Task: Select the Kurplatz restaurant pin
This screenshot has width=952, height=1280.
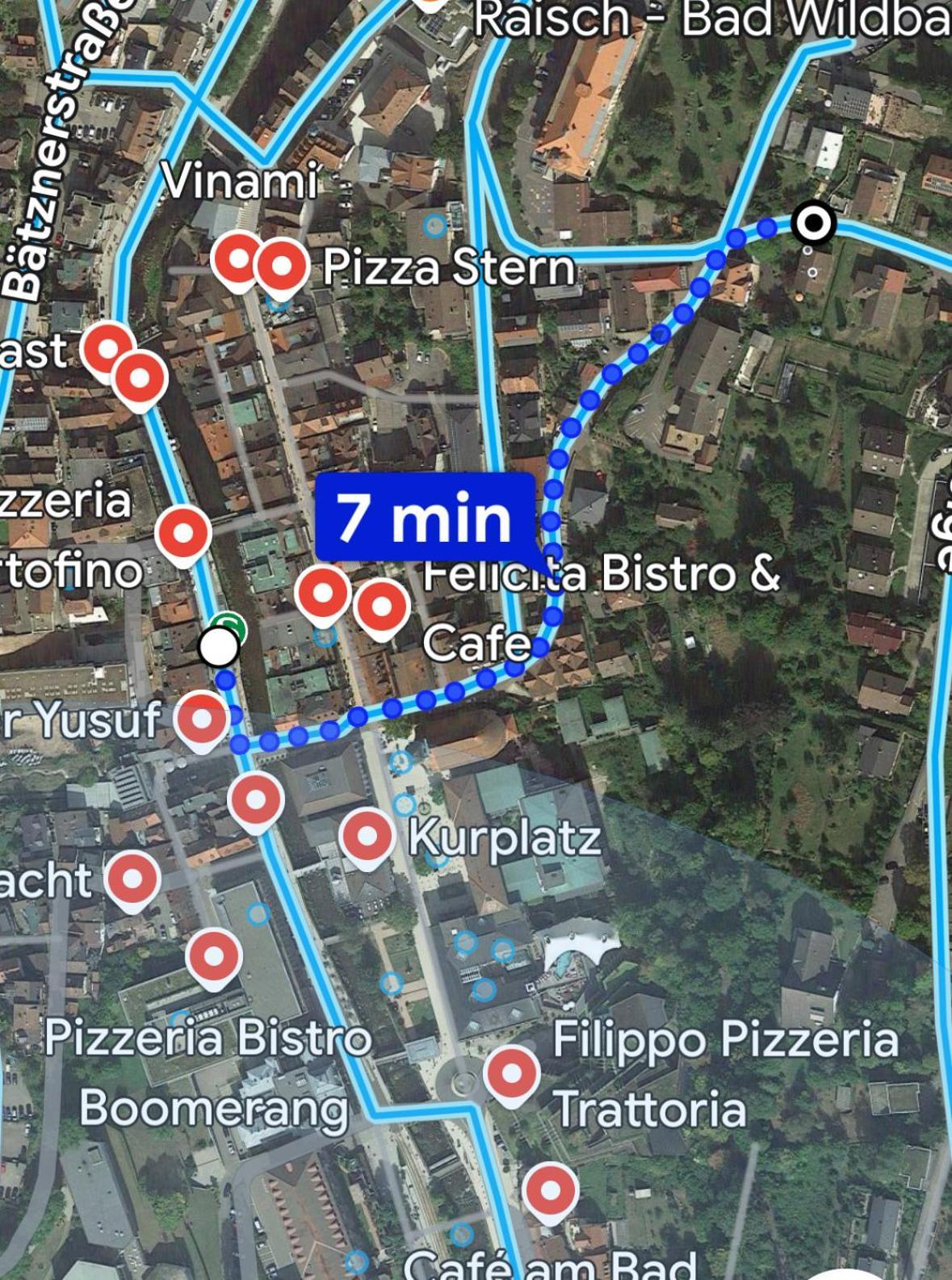Action: pyautogui.click(x=367, y=836)
